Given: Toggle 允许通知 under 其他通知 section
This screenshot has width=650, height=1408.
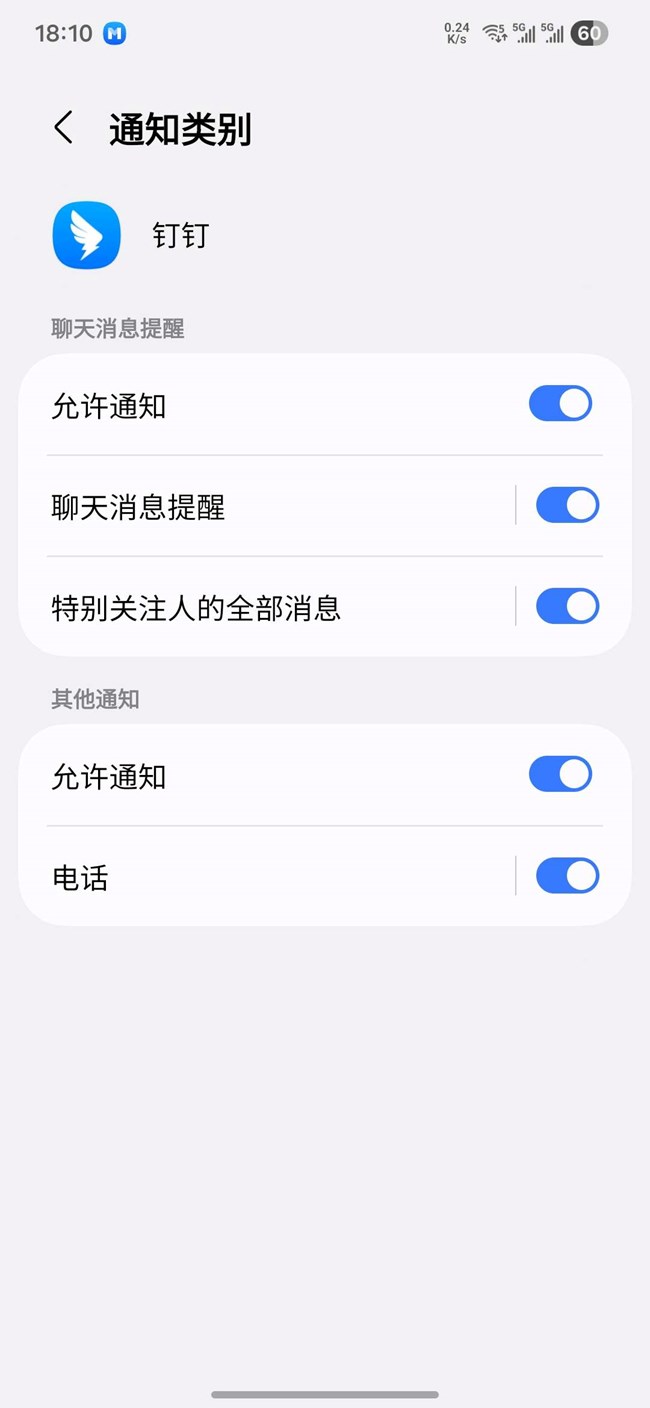Looking at the screenshot, I should (x=560, y=774).
